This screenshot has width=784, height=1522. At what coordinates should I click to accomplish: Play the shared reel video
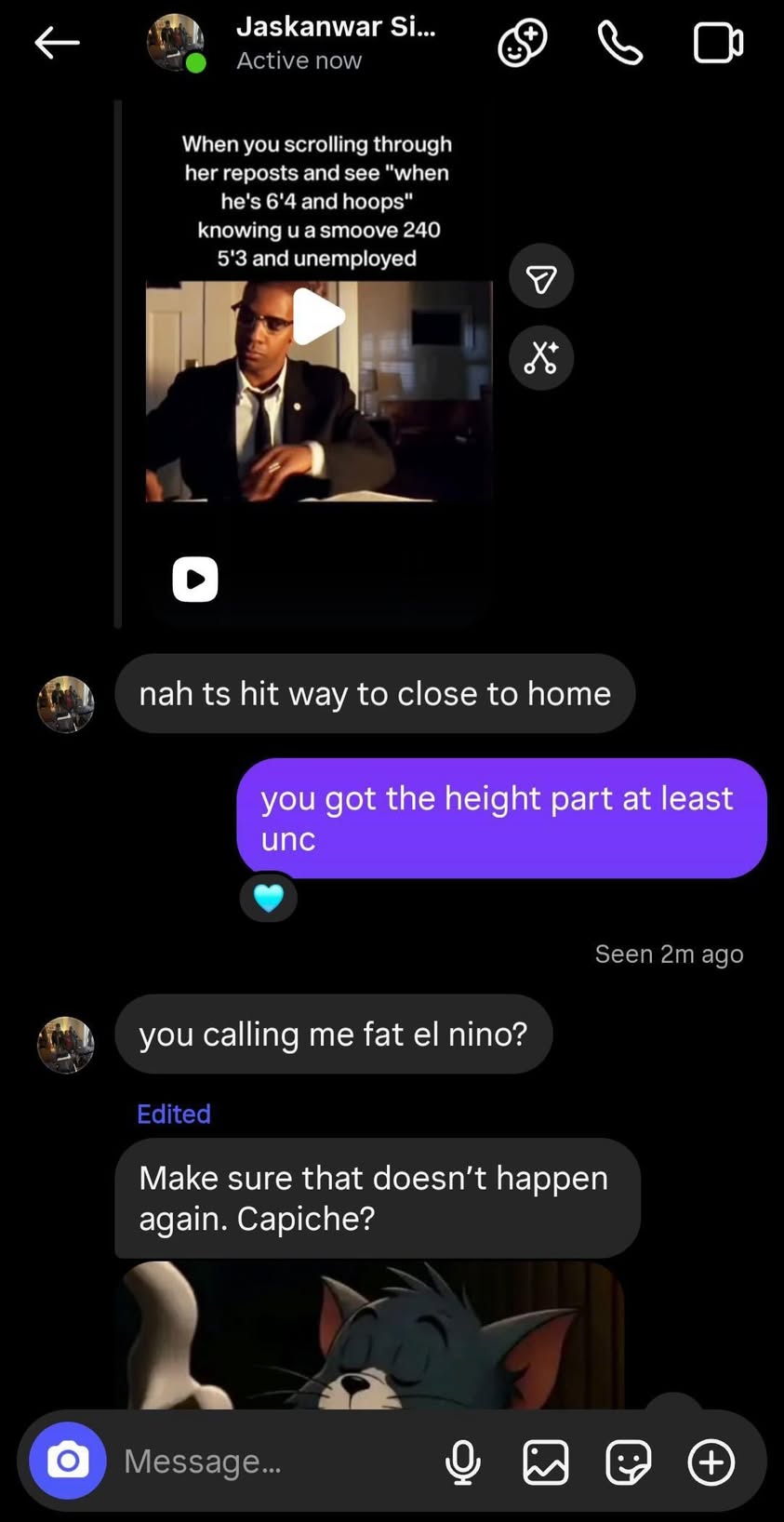click(318, 316)
